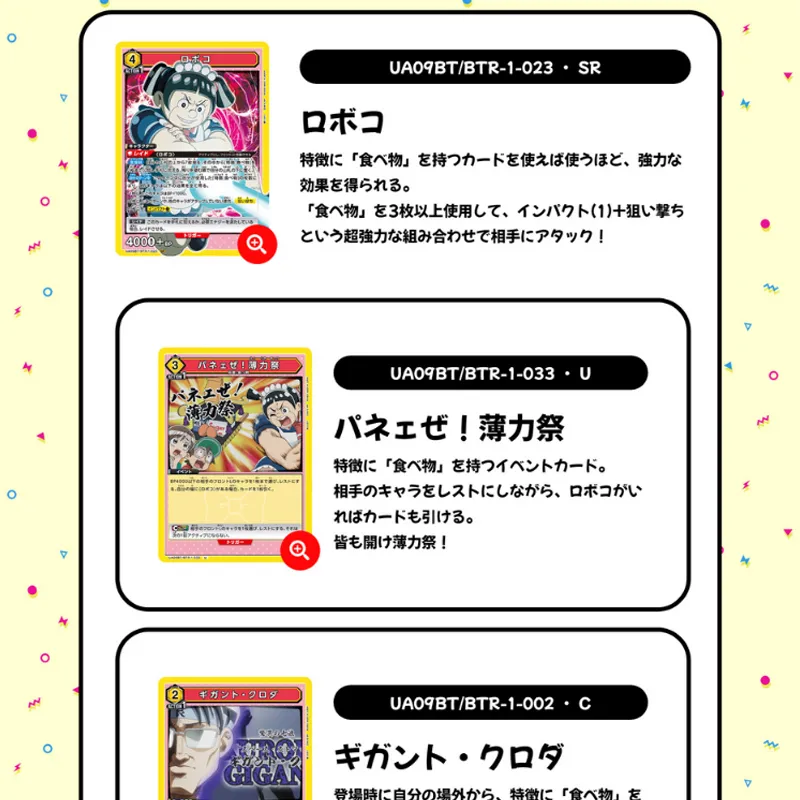View the パネェぜ！薄力祭 event card picture
The image size is (800, 800).
[235, 455]
